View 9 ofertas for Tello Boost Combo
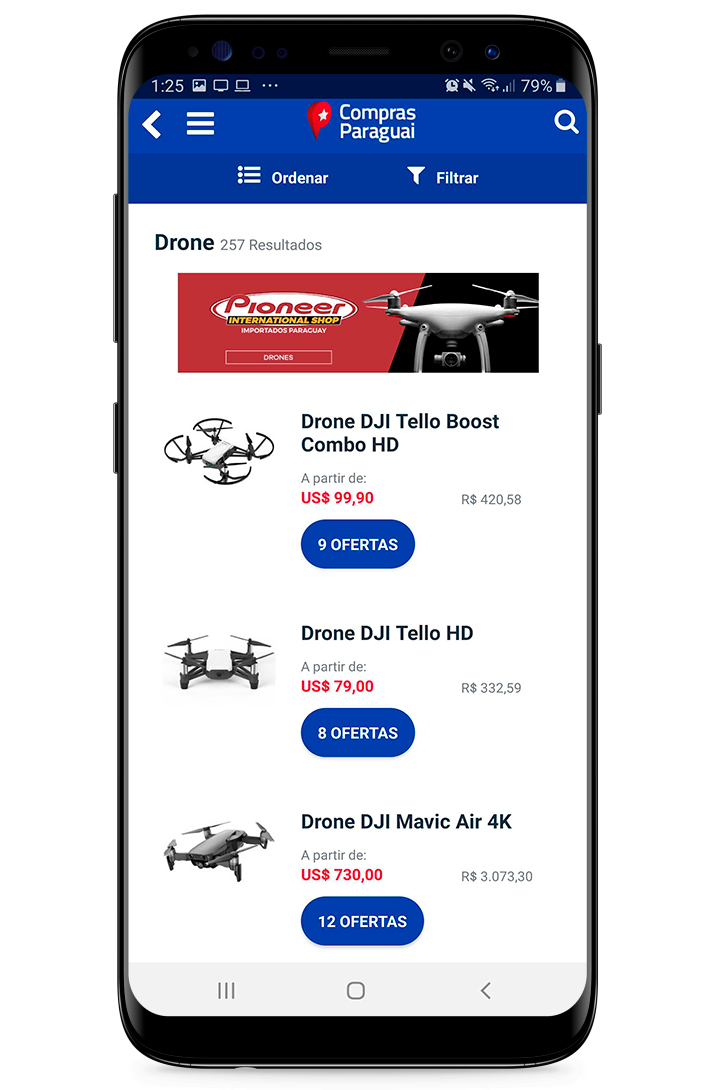The width and height of the screenshot is (715, 1090). (358, 545)
